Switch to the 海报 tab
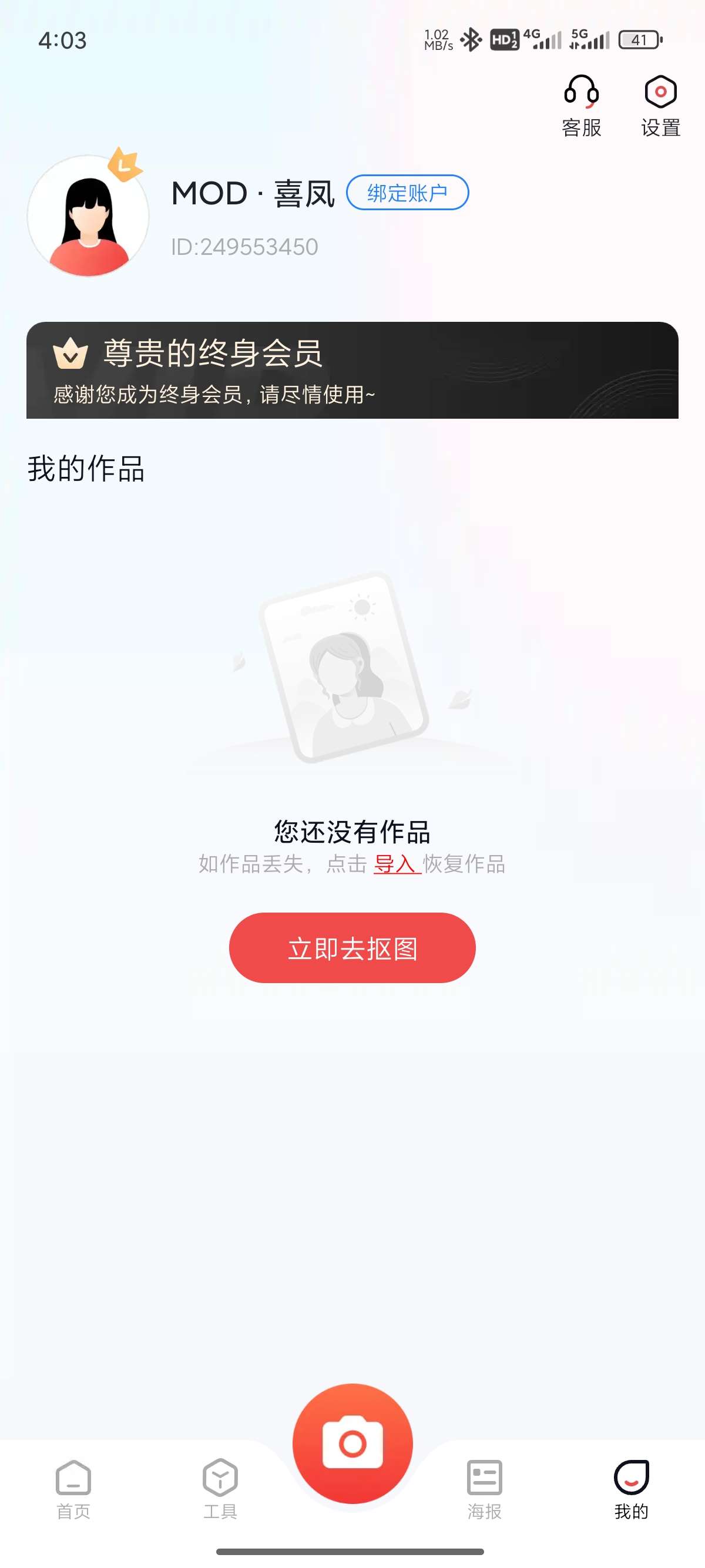The height and width of the screenshot is (1568, 705). pyautogui.click(x=484, y=1488)
